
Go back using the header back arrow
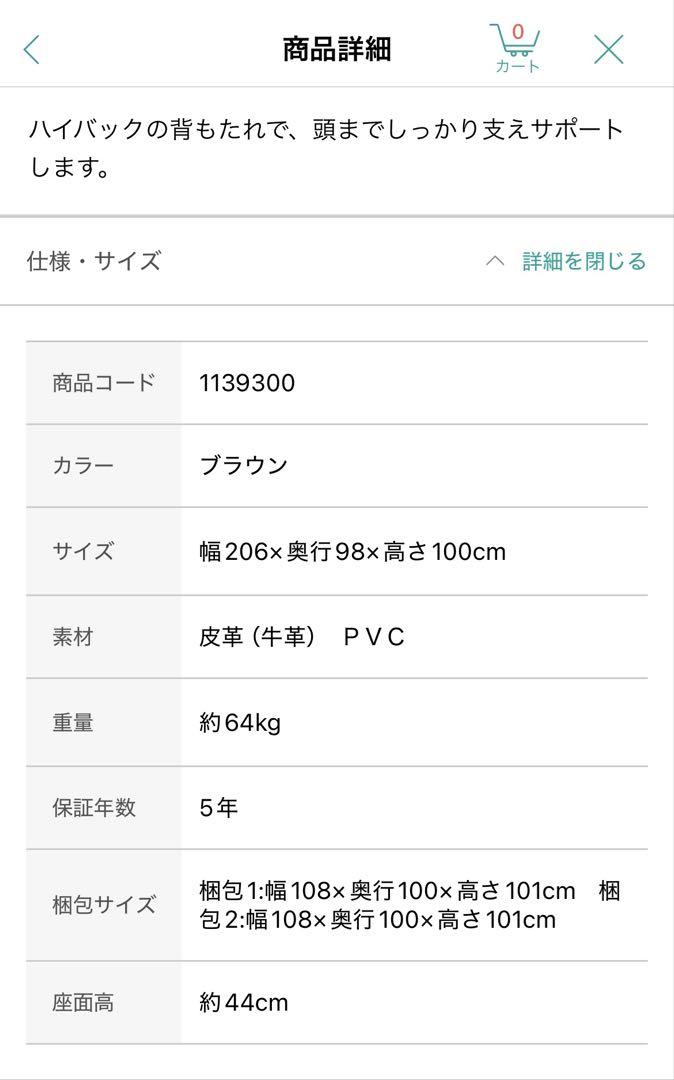click(32, 50)
